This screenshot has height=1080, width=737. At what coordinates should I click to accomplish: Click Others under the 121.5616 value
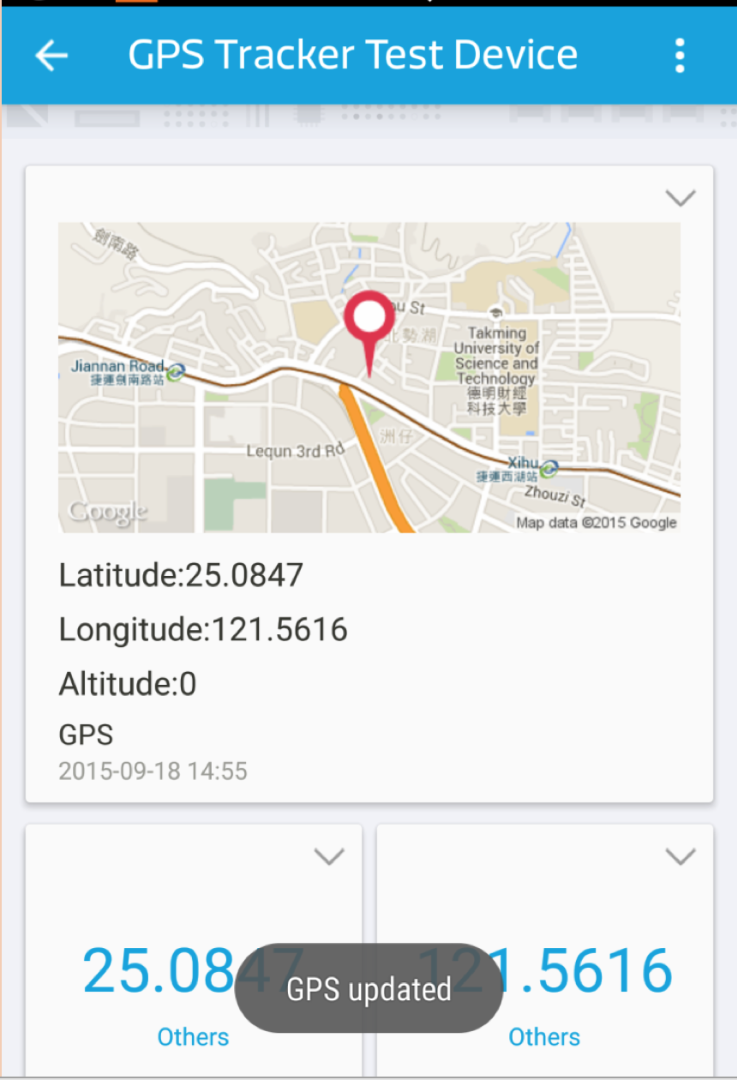544,1037
